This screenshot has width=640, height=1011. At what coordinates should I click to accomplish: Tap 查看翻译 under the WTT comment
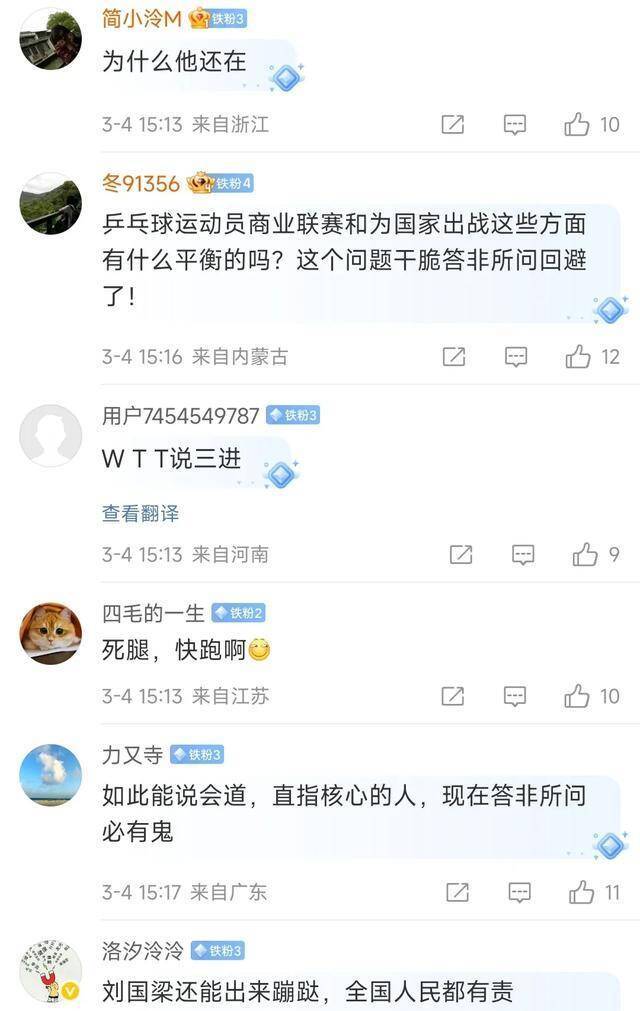click(x=140, y=513)
